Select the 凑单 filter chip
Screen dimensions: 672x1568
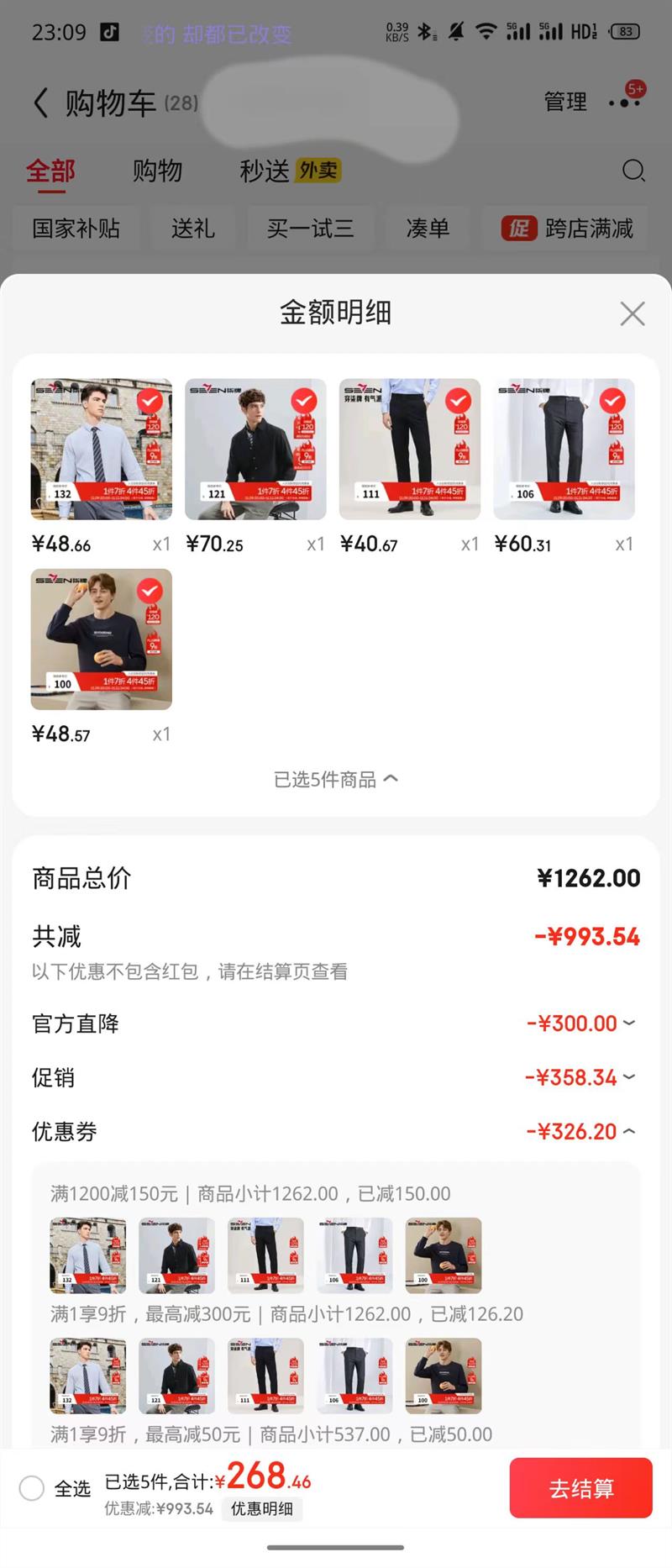tap(428, 229)
